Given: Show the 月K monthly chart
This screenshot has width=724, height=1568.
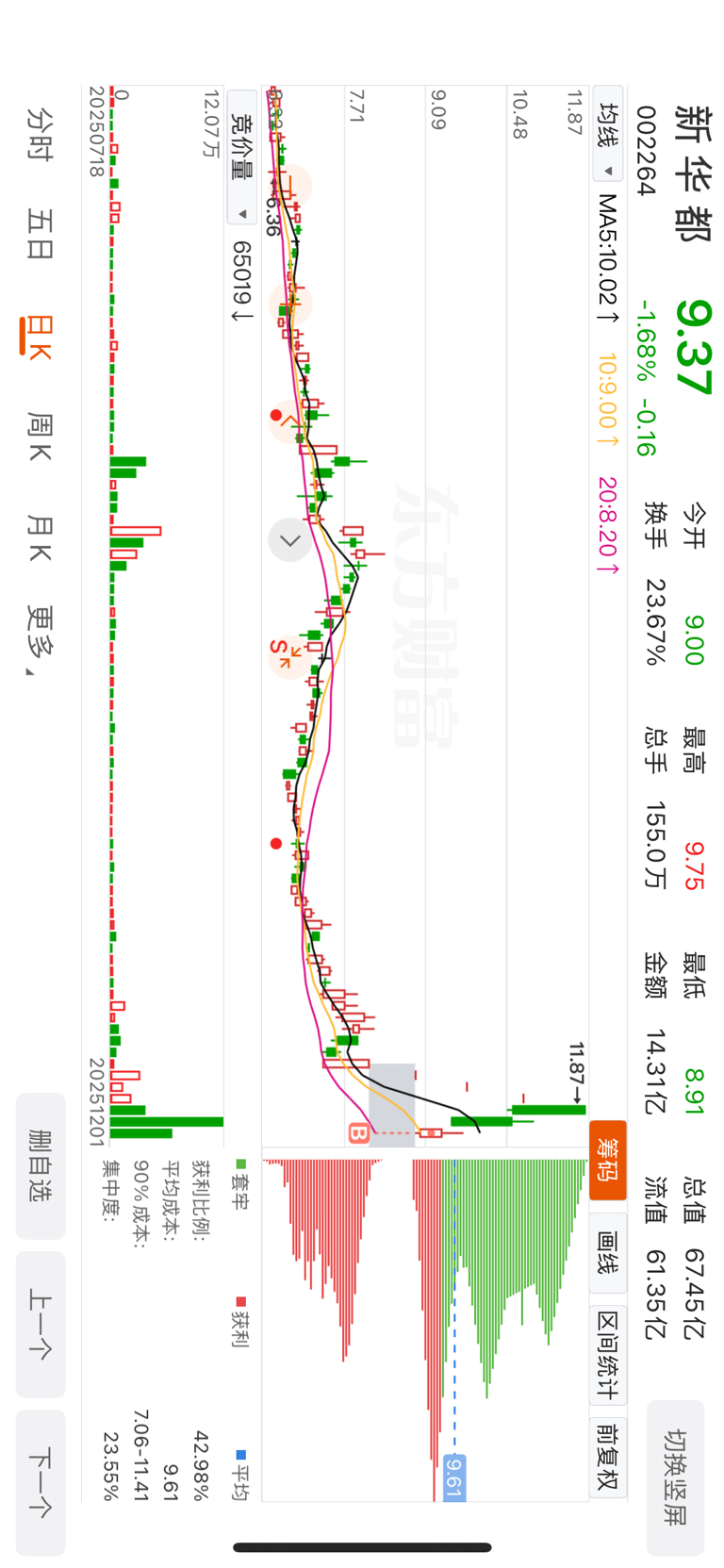Looking at the screenshot, I should [x=40, y=538].
